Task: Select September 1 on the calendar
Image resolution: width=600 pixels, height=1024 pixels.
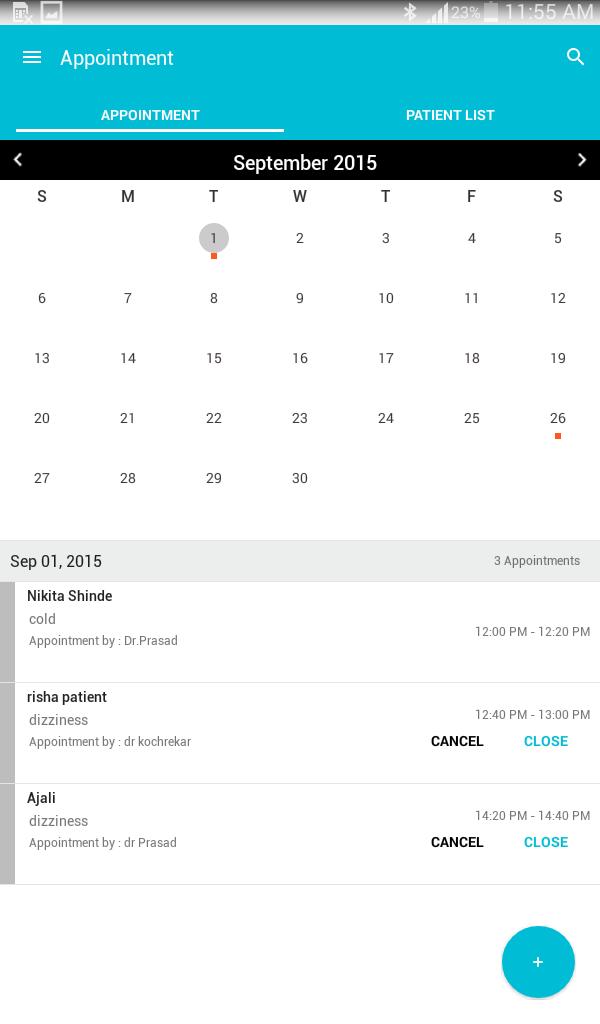Action: point(213,239)
